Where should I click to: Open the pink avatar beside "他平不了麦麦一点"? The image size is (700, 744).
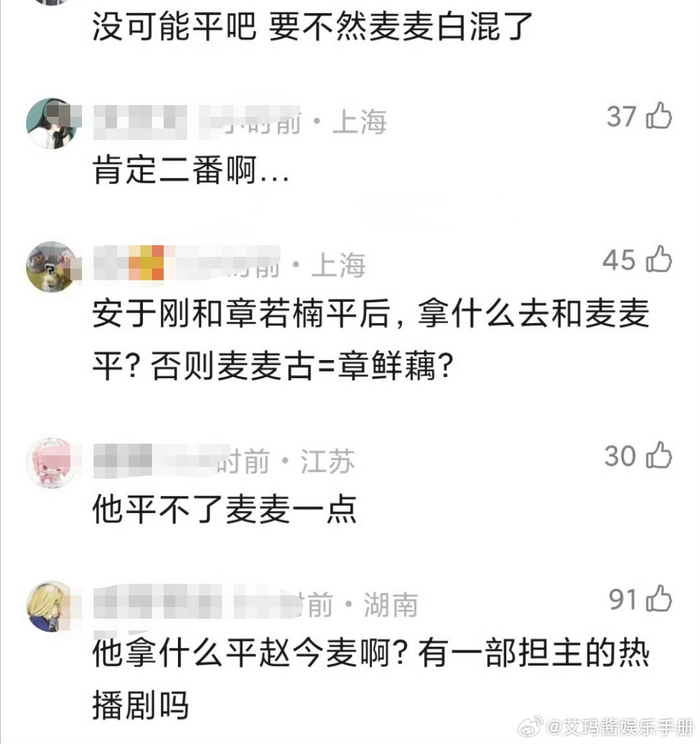50,463
